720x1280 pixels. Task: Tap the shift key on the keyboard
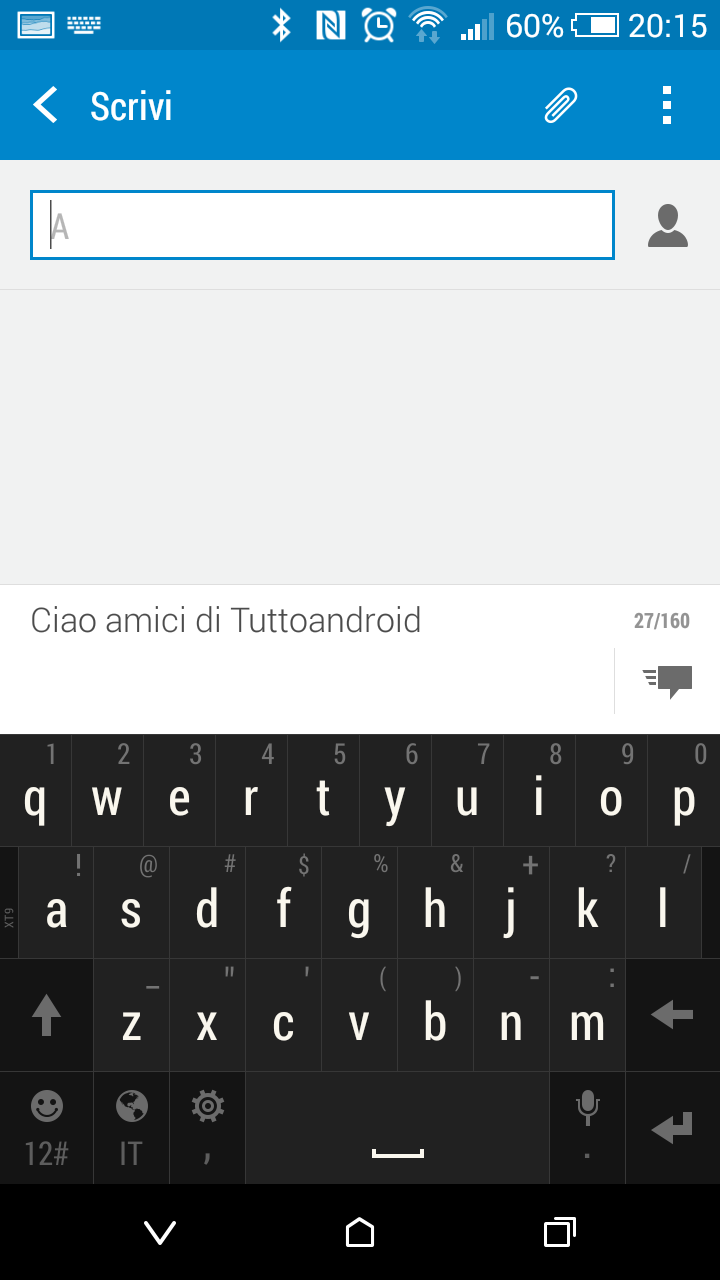tap(46, 1015)
